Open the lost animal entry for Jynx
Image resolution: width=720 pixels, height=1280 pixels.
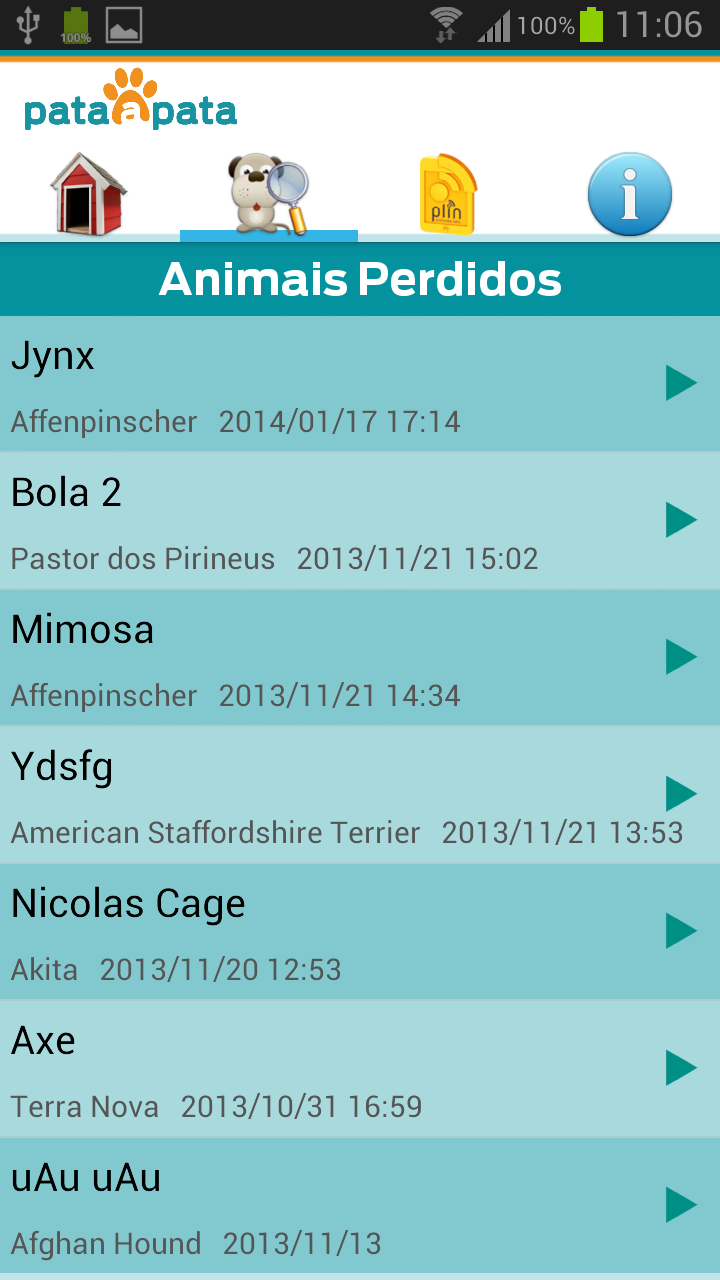point(360,384)
